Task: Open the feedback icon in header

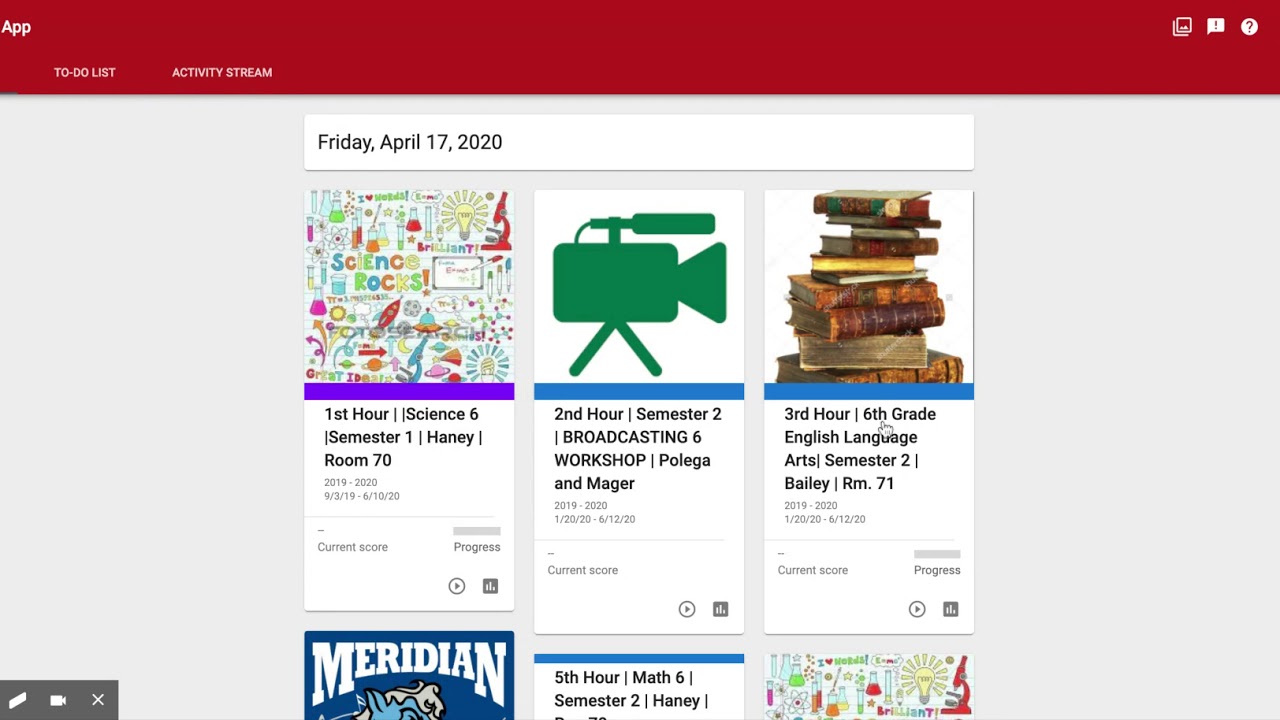Action: click(x=1216, y=27)
